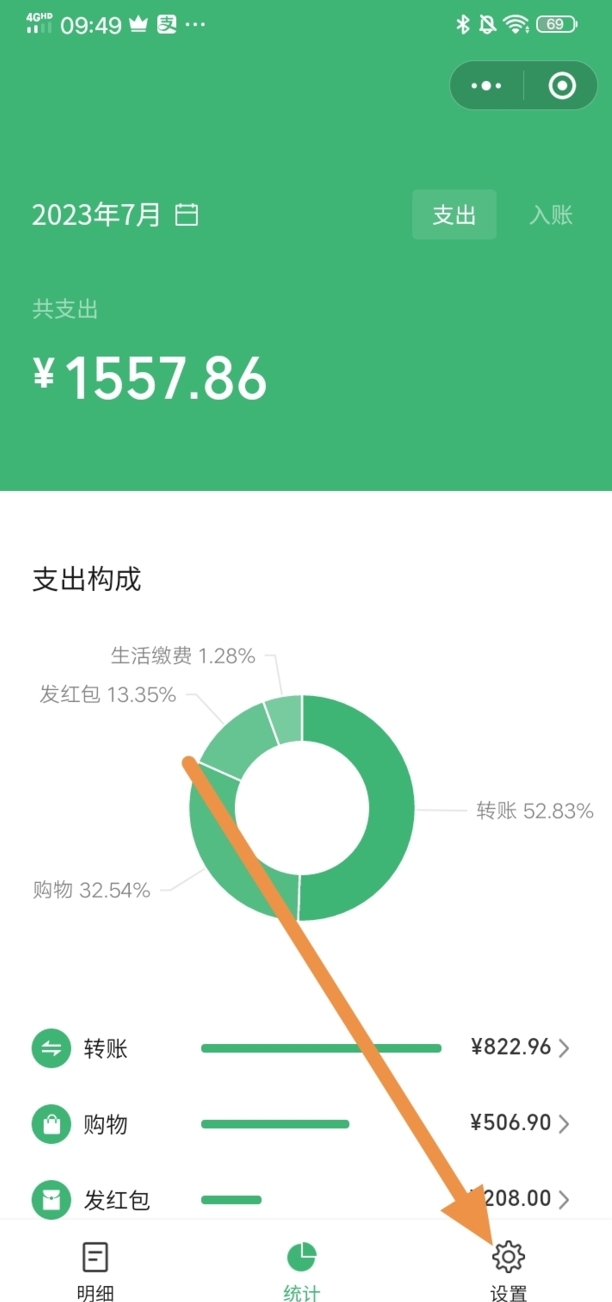Open the mini program more-options menu
Image resolution: width=612 pixels, height=1302 pixels.
pos(487,86)
